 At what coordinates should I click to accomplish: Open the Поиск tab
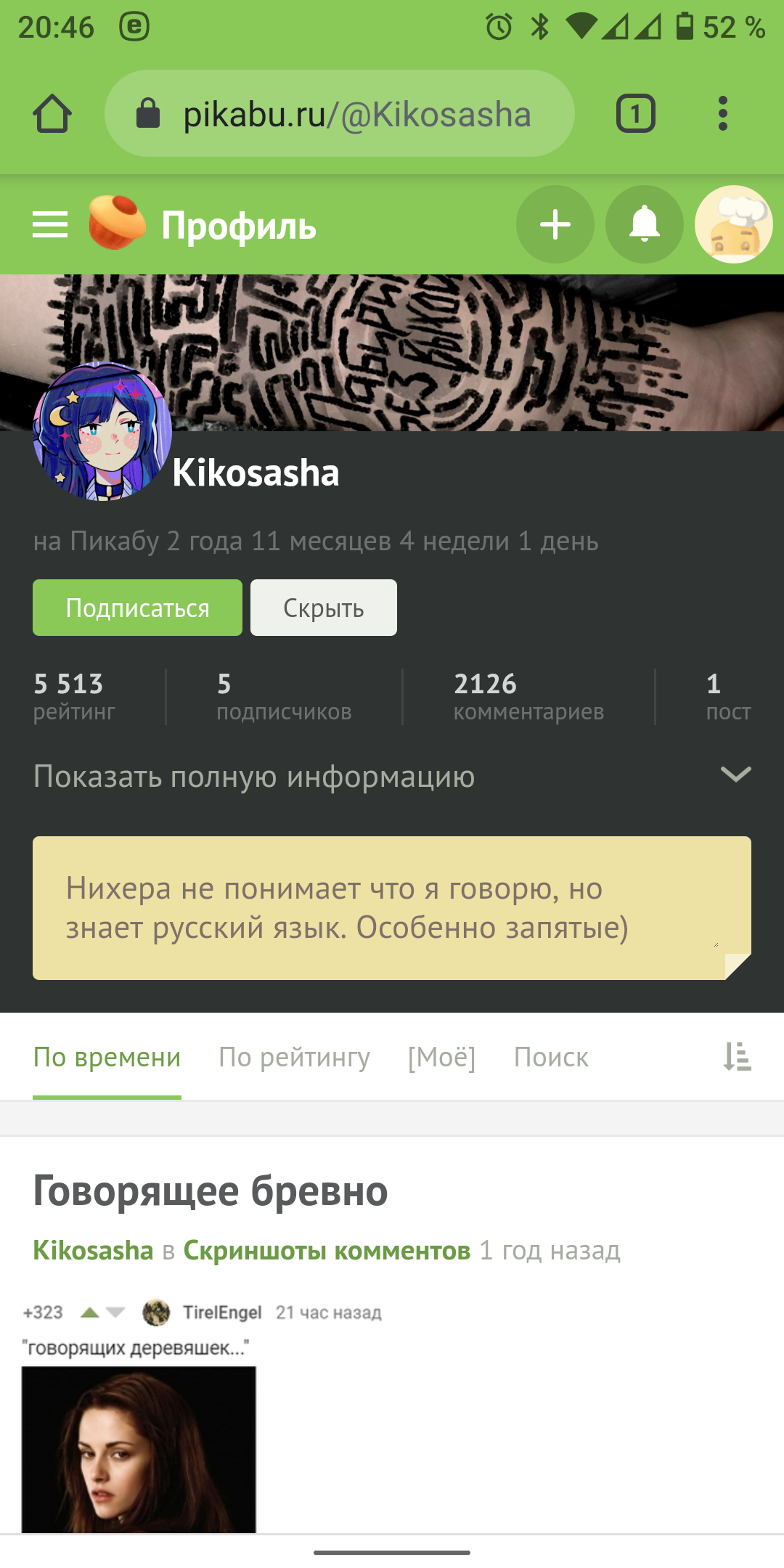tap(551, 1057)
